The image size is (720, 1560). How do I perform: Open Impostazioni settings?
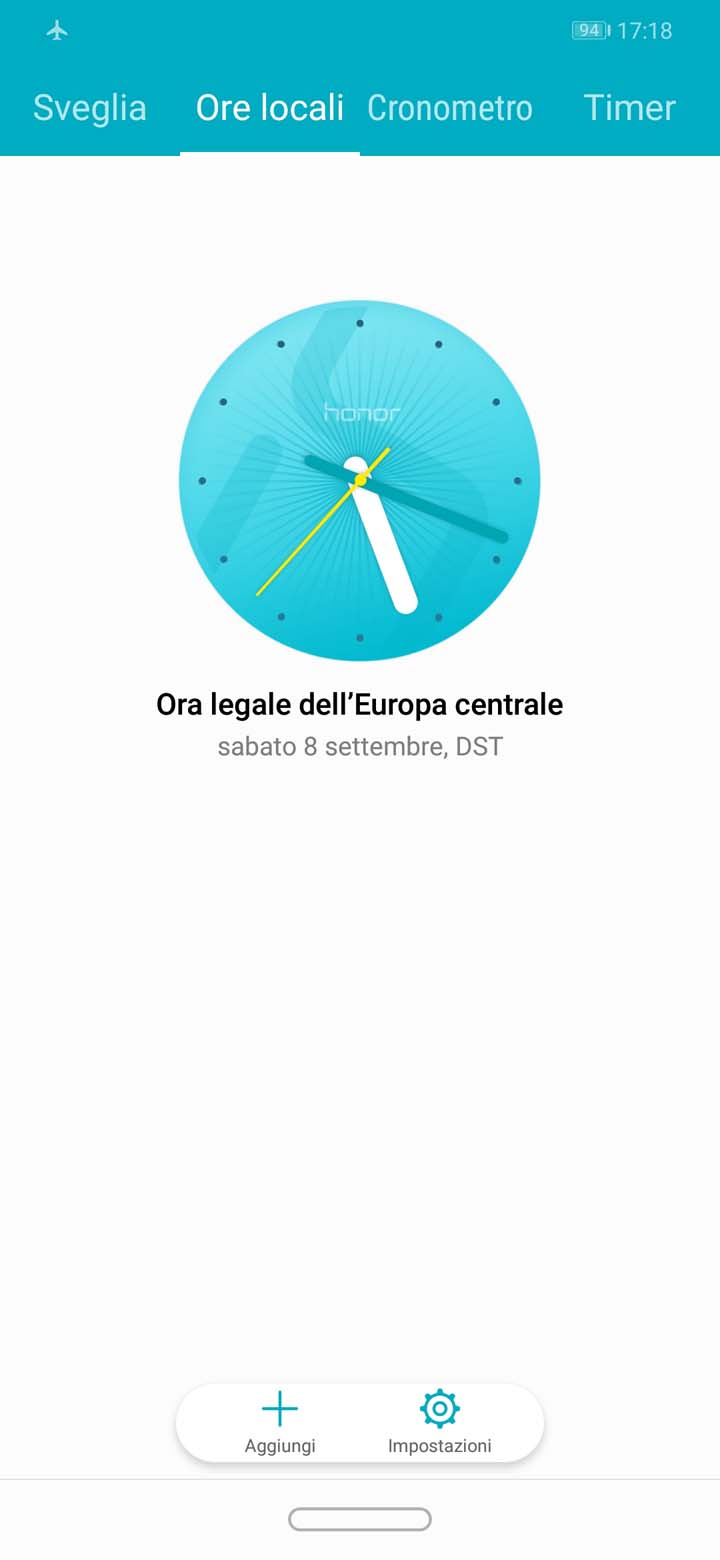440,1422
